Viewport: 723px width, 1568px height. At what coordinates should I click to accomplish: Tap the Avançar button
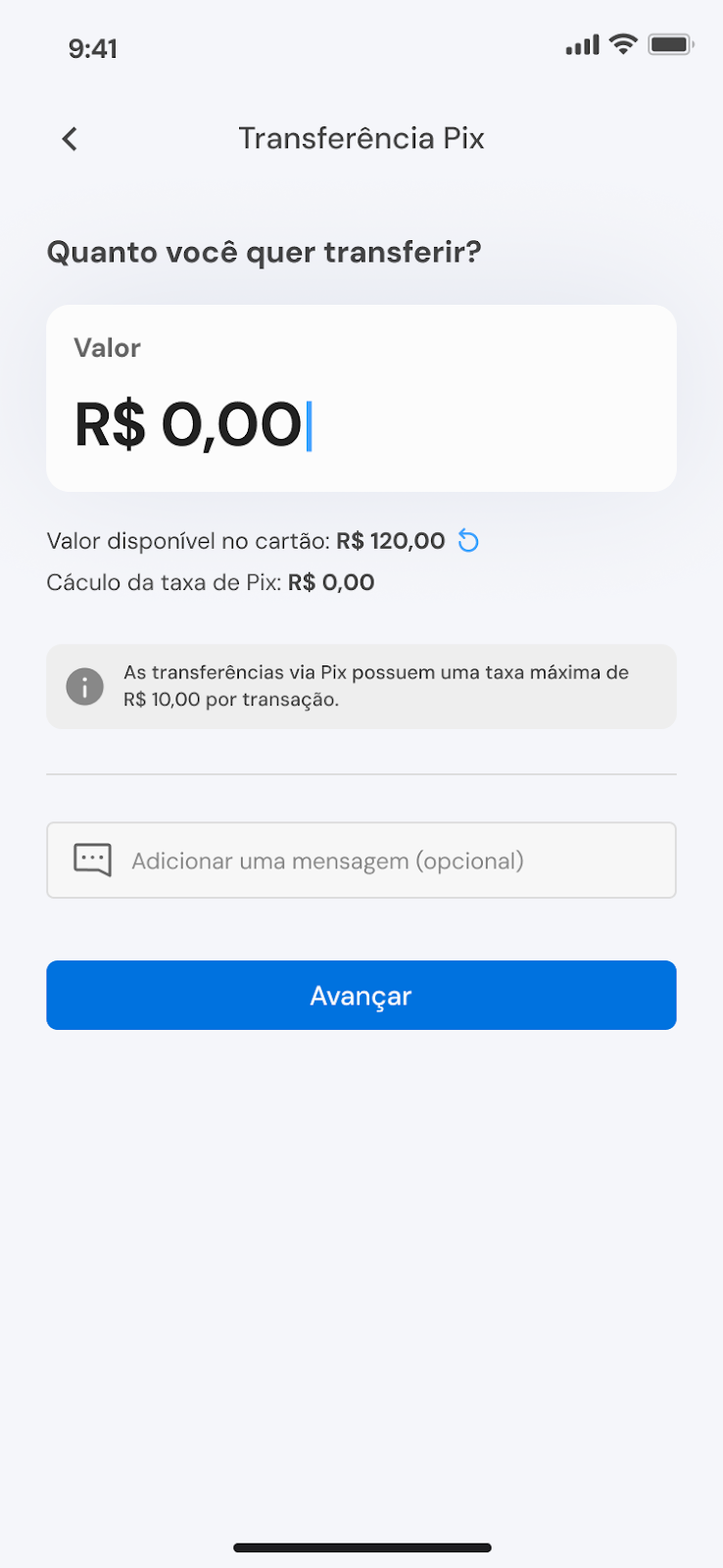pyautogui.click(x=361, y=995)
